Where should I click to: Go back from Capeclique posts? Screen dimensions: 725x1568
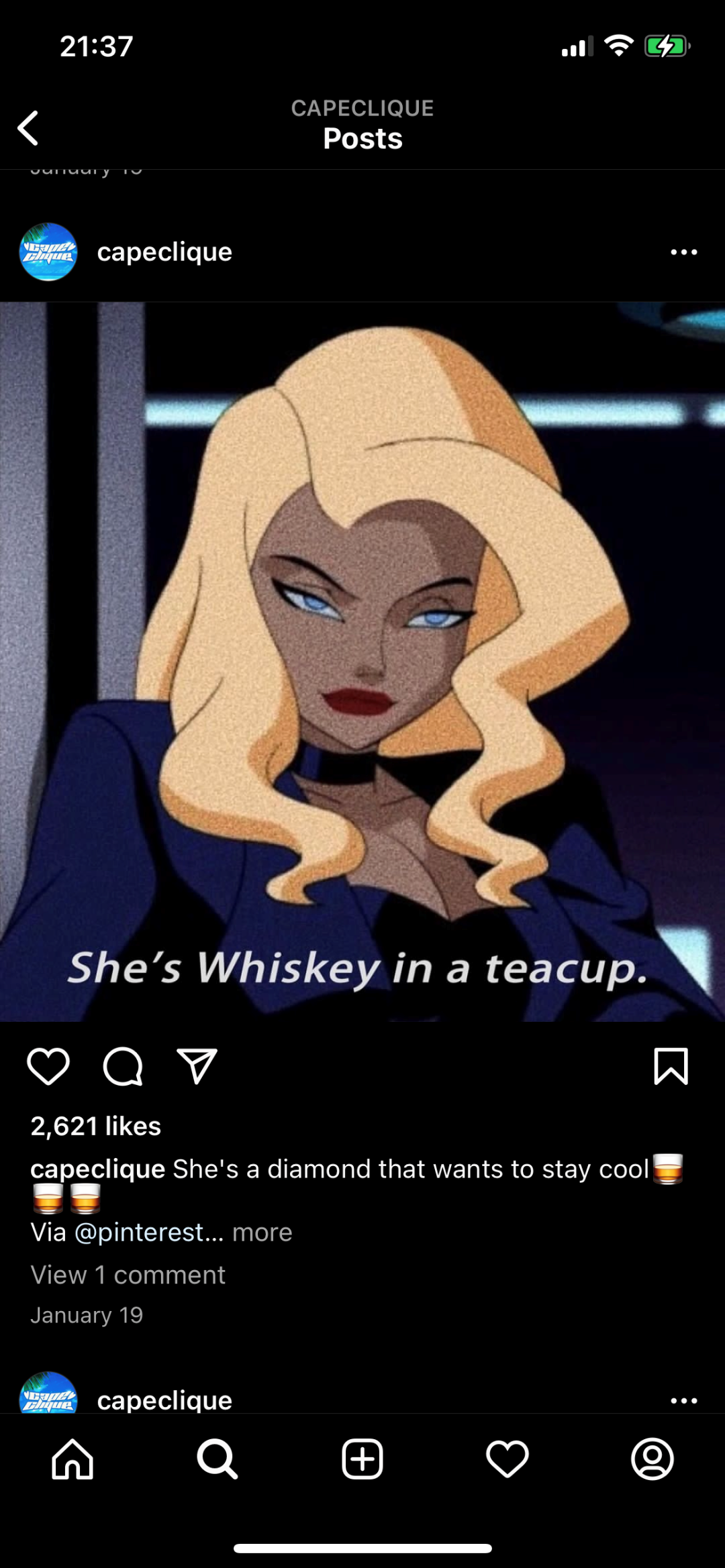pos(28,127)
